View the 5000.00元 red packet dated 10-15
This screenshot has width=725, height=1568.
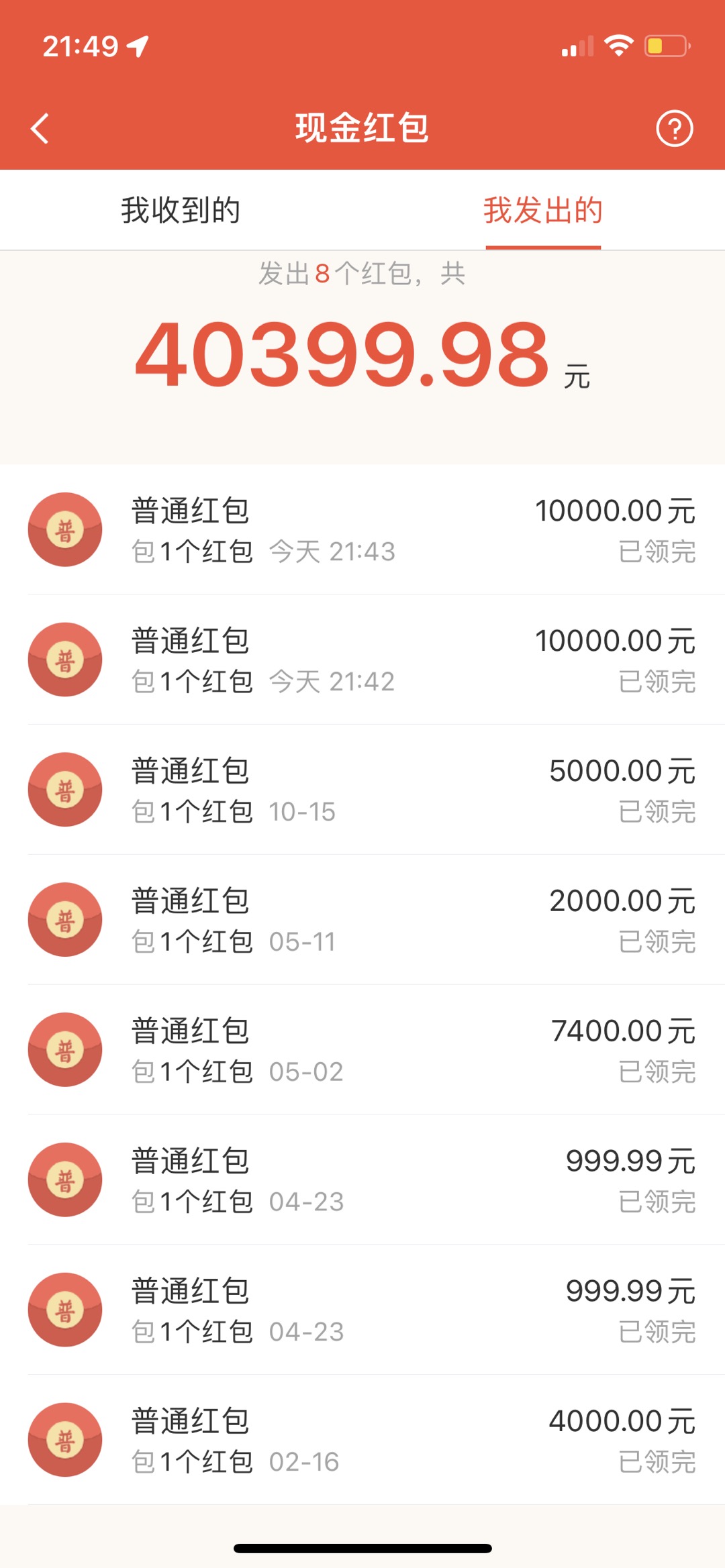[362, 790]
